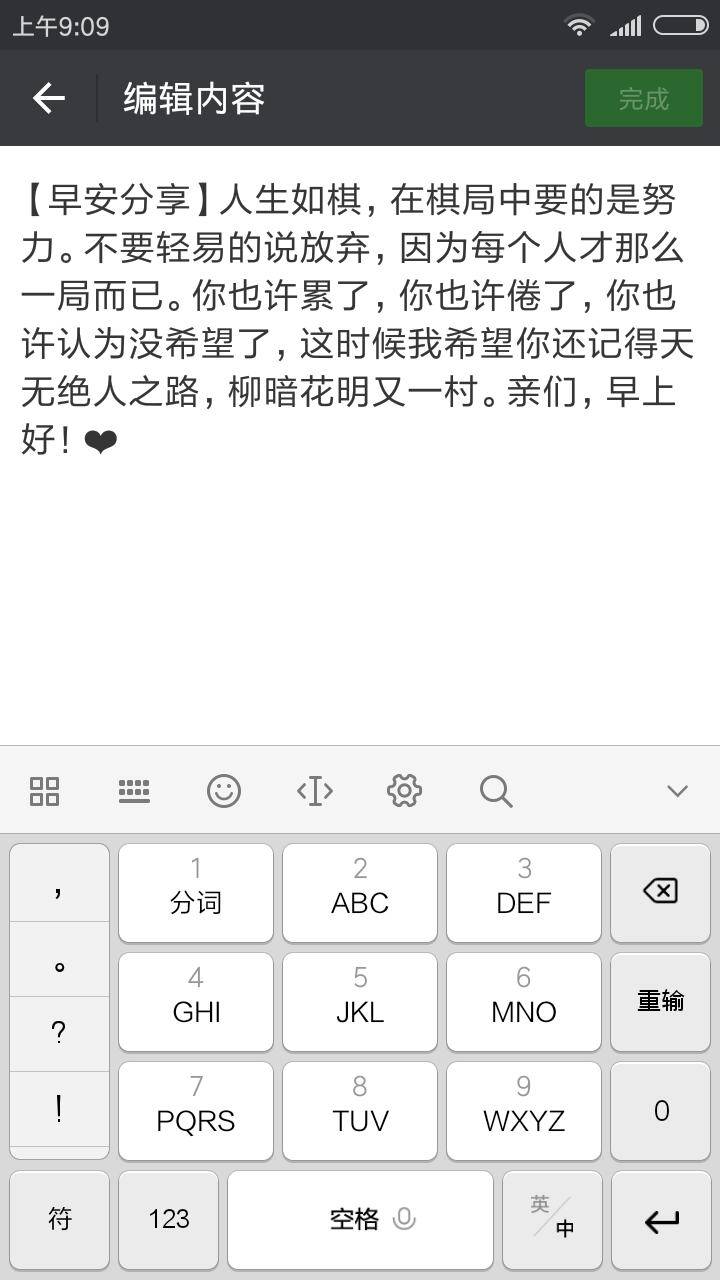
Task: Open keyboard settings gear
Action: 404,791
